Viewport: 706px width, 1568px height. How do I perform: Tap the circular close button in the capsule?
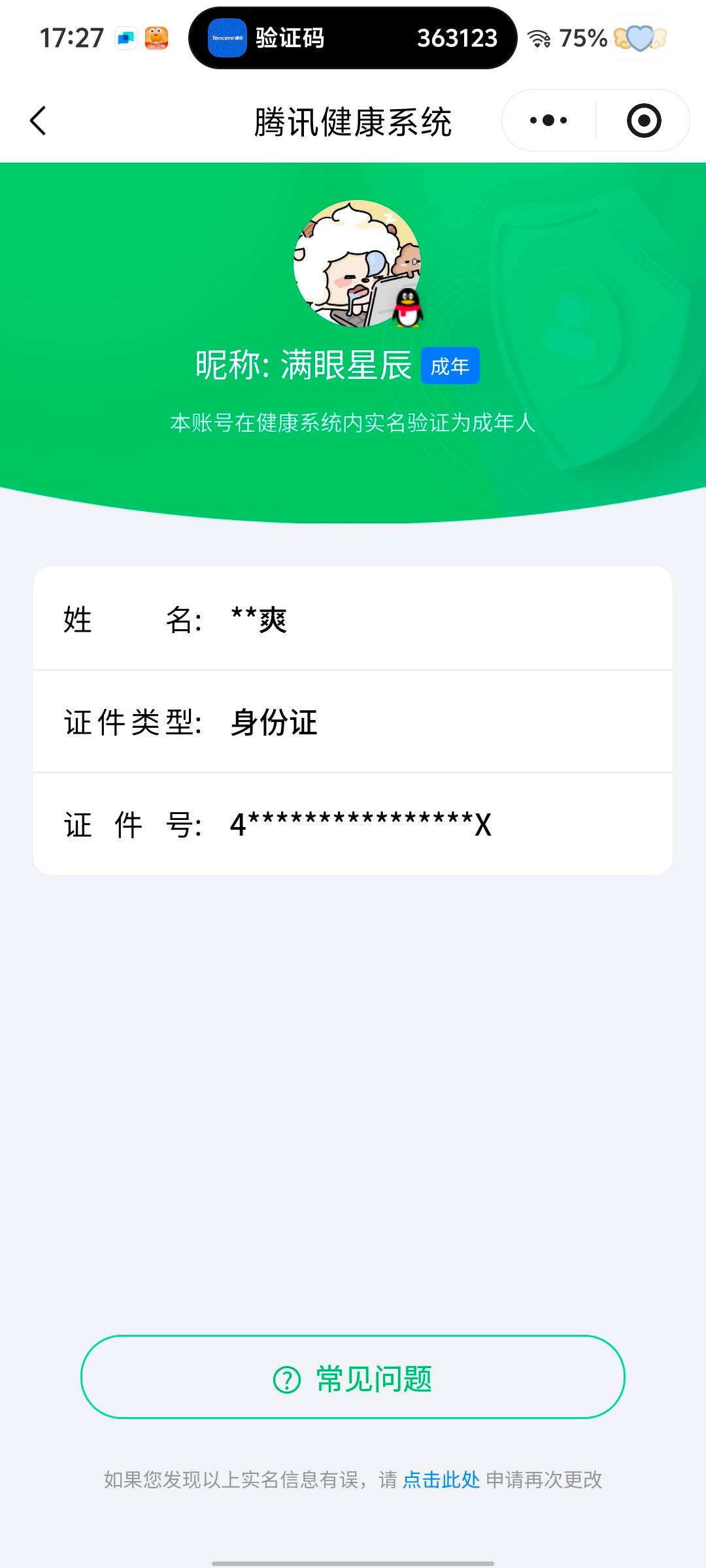click(x=643, y=120)
